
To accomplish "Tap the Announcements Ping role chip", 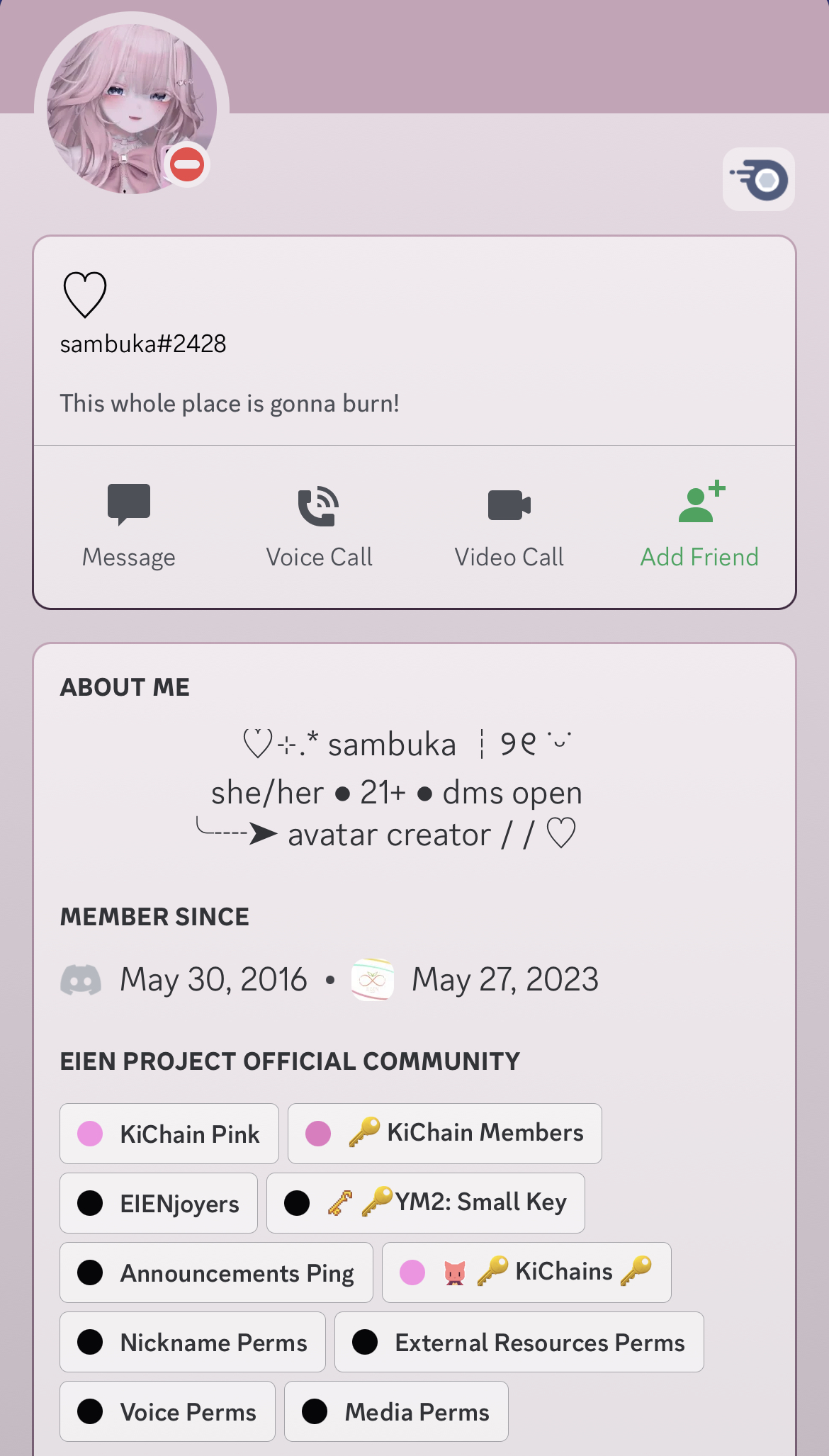I will 216,1272.
